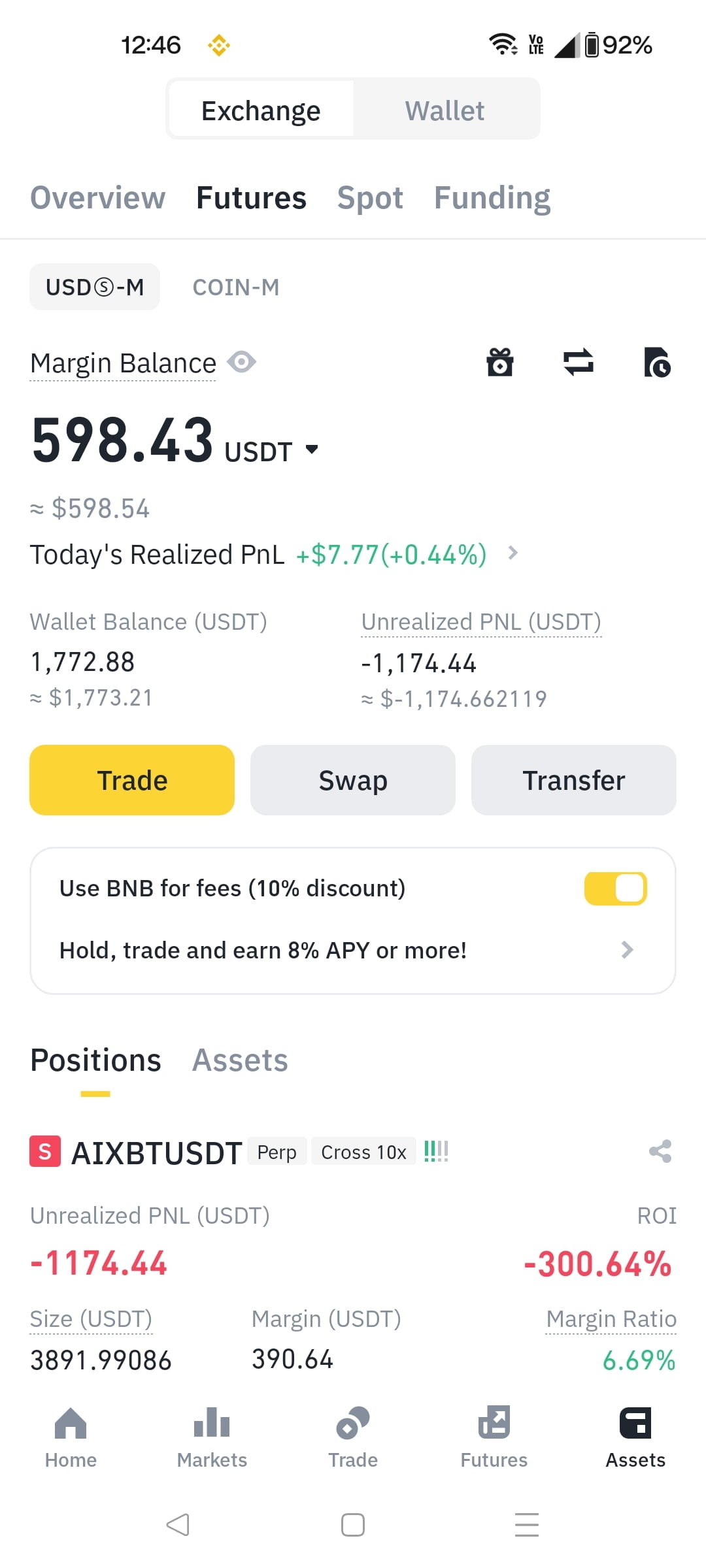Go to the Funding tab
706x1568 pixels.
pos(492,198)
